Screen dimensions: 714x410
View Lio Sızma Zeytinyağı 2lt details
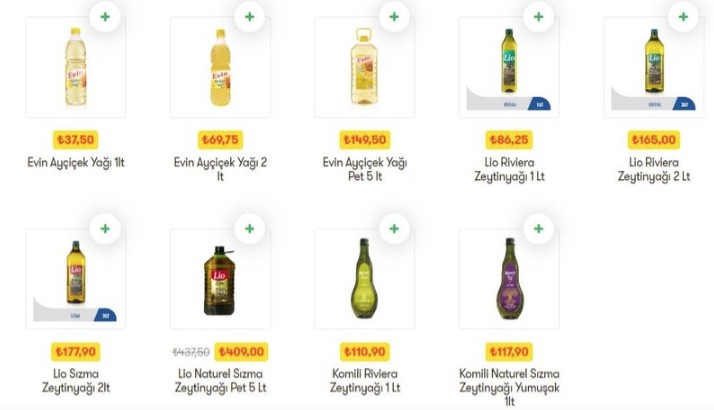[75, 278]
